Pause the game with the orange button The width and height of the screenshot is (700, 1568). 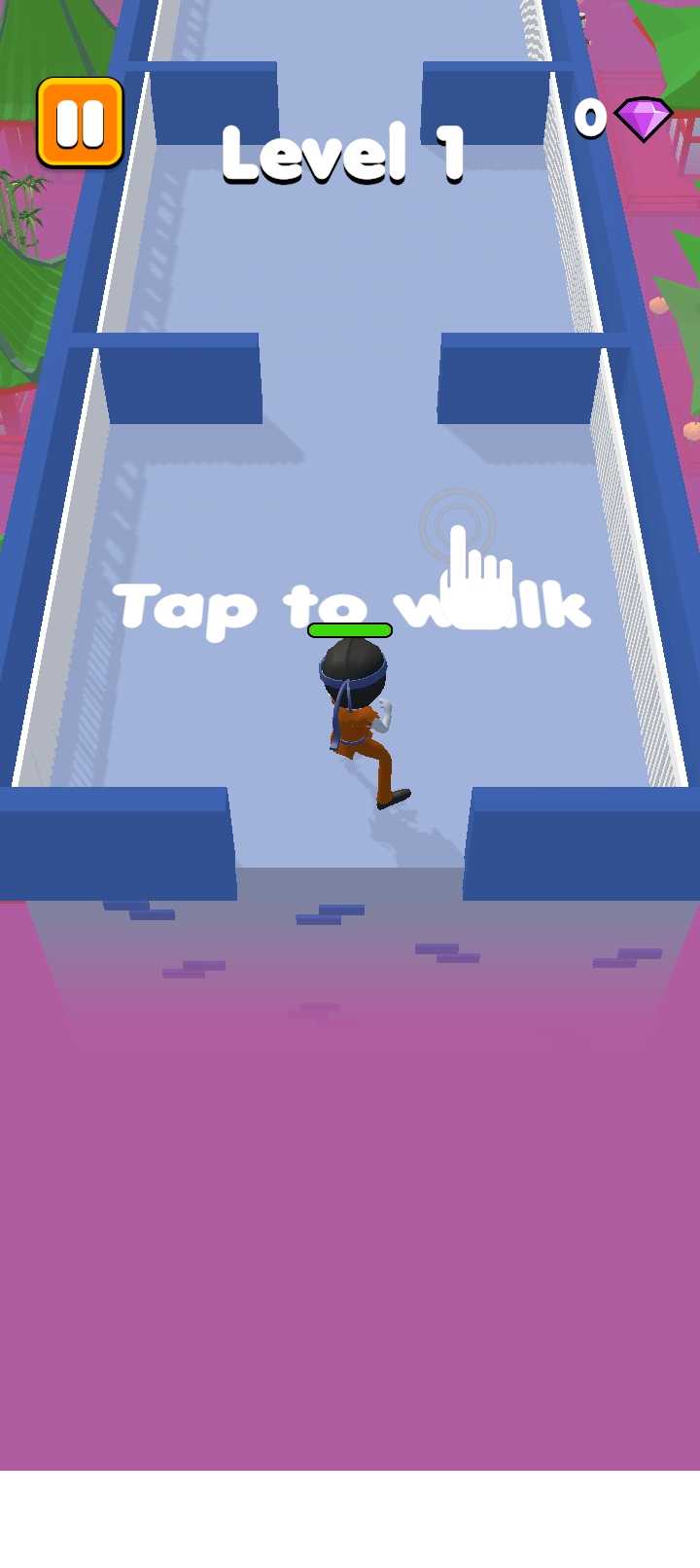click(80, 123)
